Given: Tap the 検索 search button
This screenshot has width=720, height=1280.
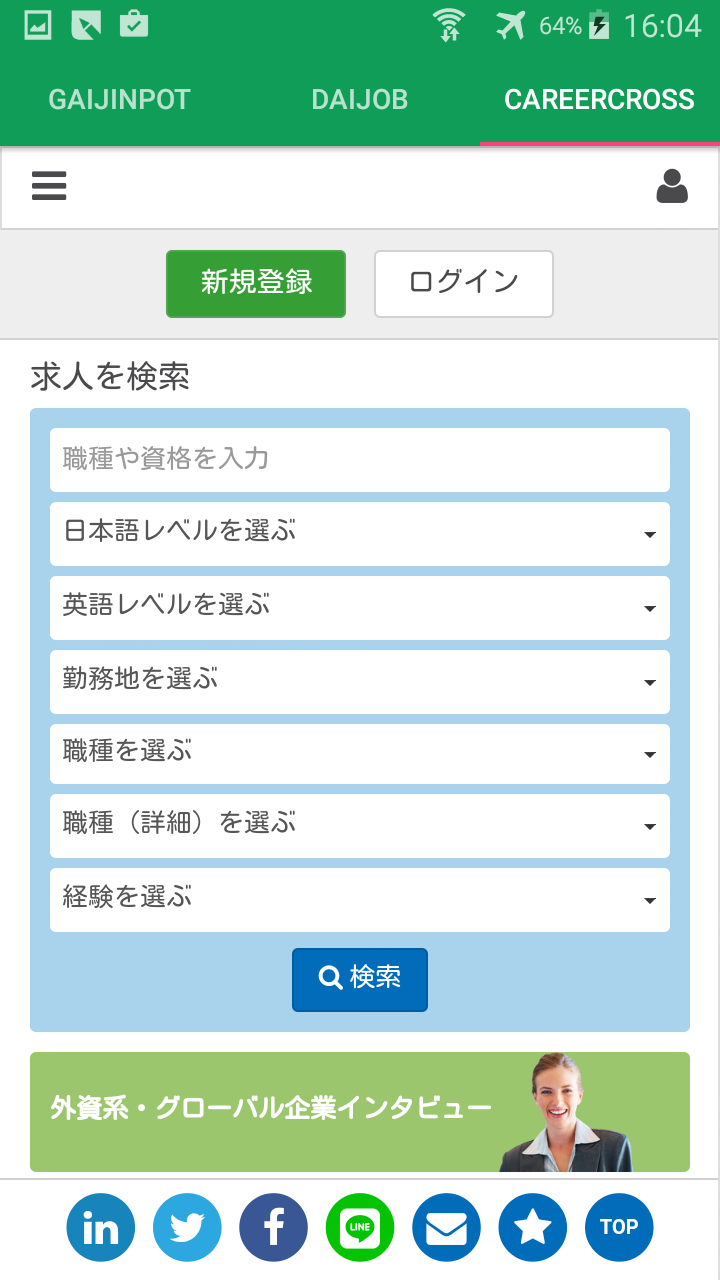Looking at the screenshot, I should tap(360, 980).
